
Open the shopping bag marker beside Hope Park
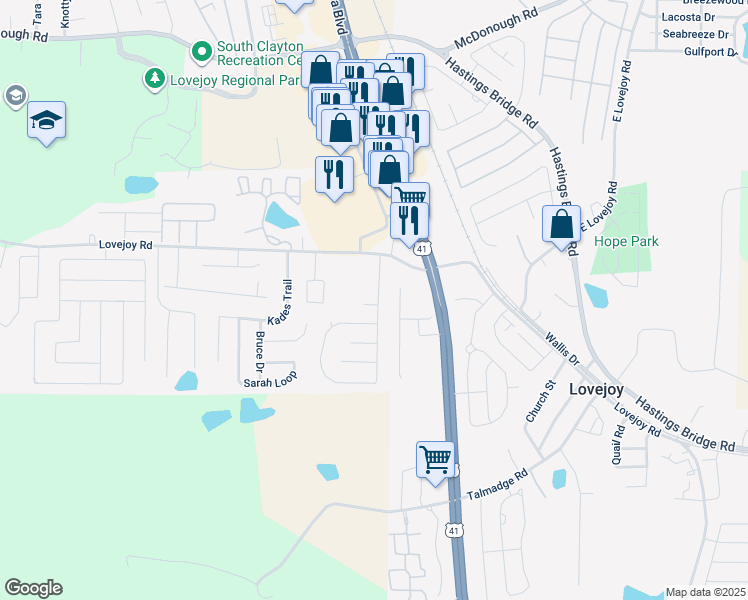click(561, 224)
